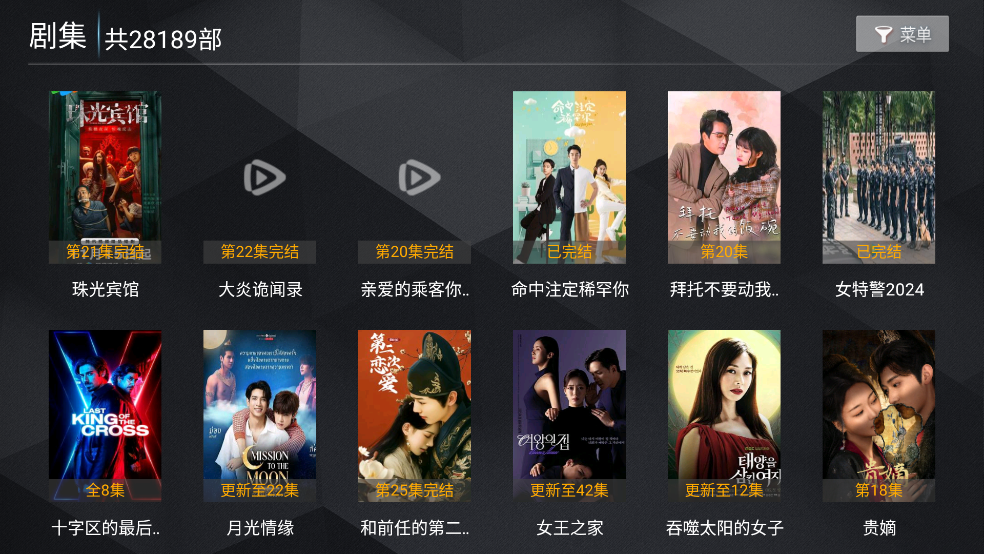Open the 菜单 filter menu
The height and width of the screenshot is (554, 984).
(902, 35)
